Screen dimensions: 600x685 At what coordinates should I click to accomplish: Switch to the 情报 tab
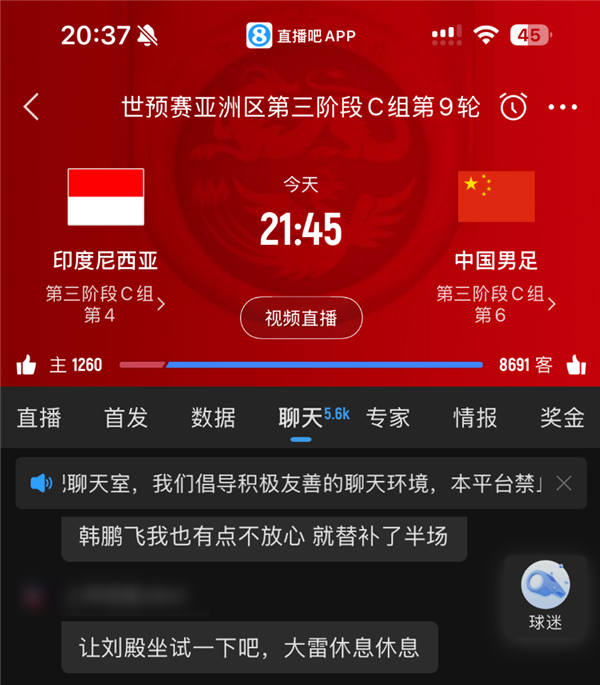coord(475,418)
